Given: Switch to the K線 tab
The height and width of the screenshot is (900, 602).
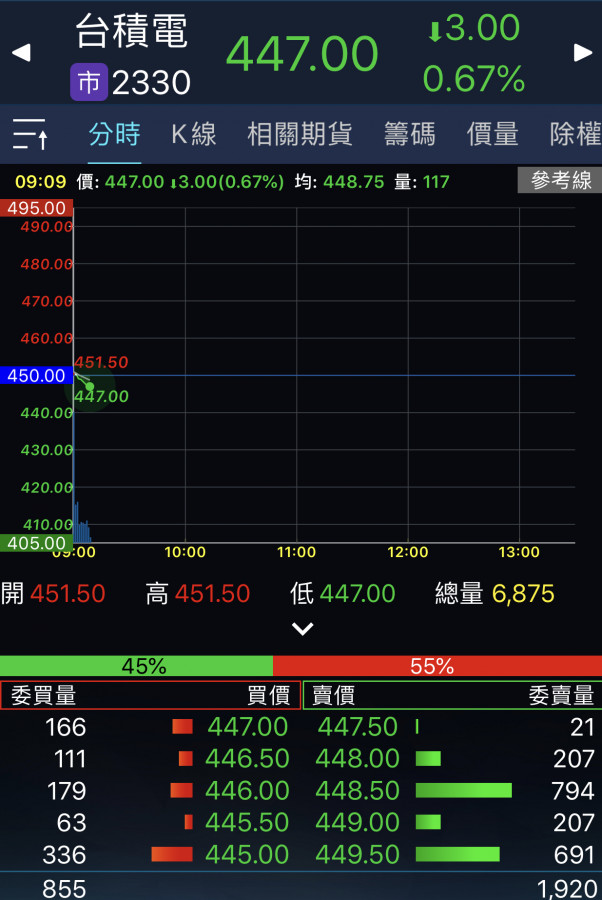Looking at the screenshot, I should point(193,134).
